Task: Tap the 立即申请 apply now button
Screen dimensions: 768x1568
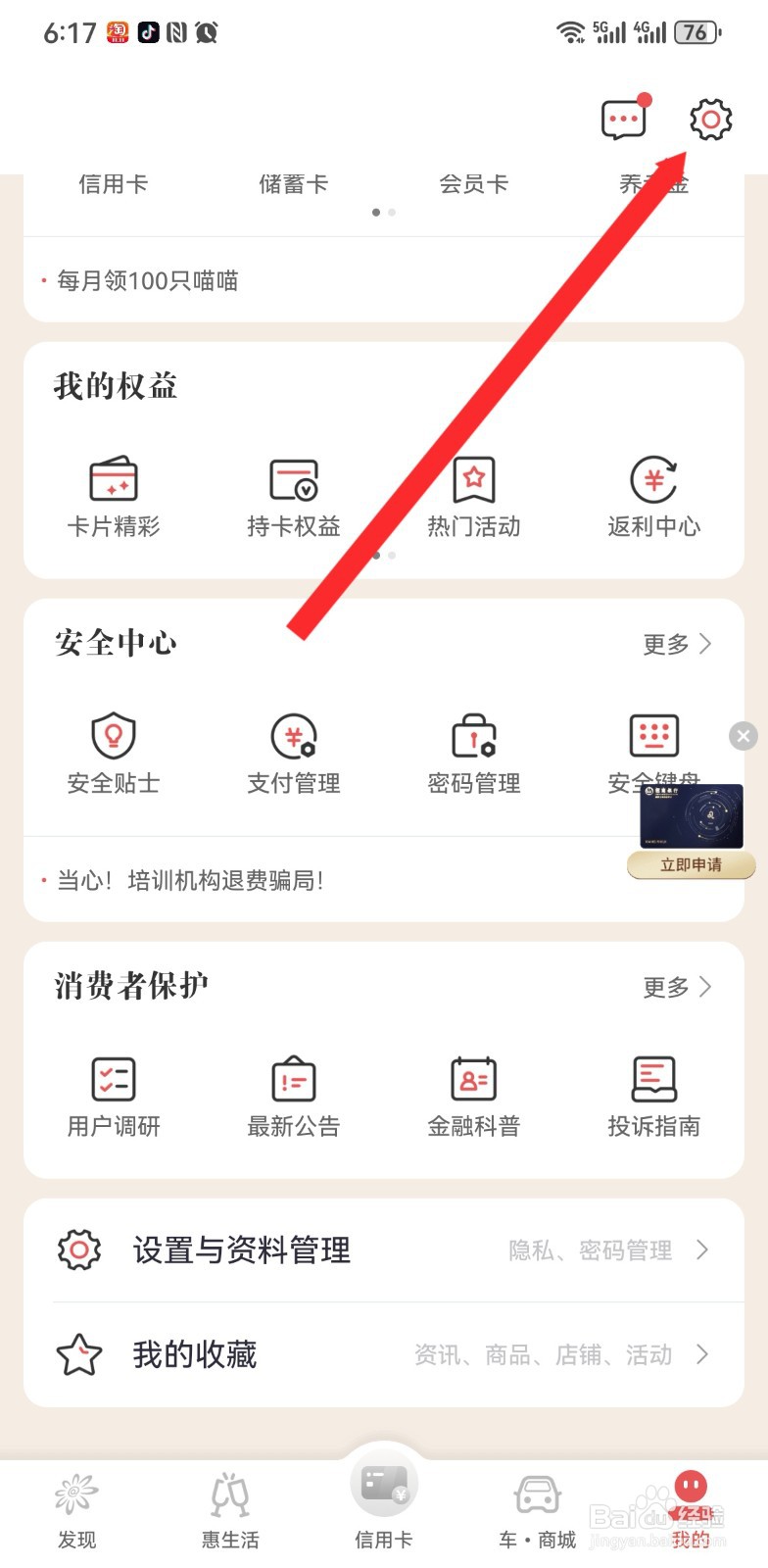Action: tap(691, 864)
